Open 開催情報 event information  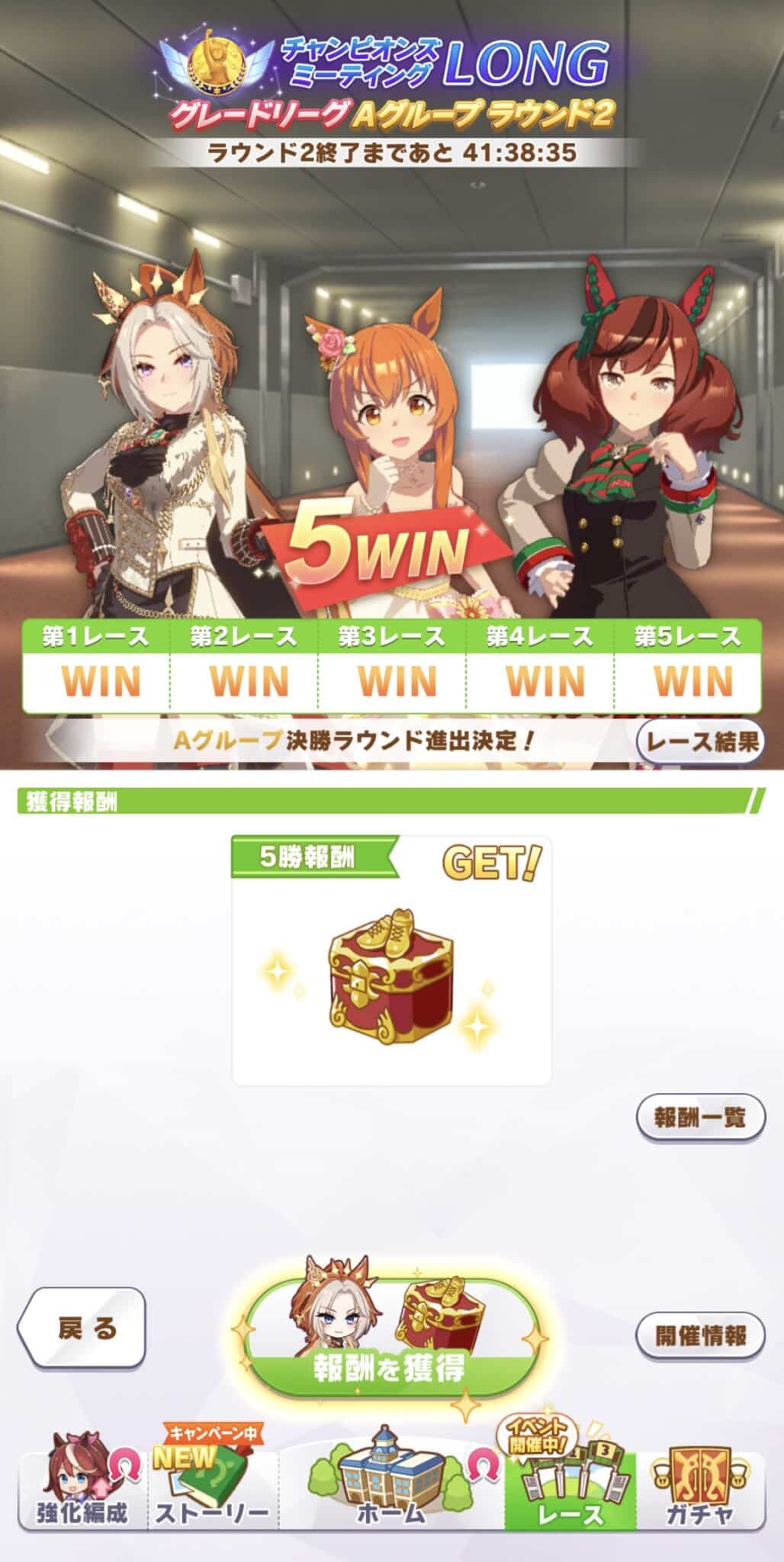700,1335
